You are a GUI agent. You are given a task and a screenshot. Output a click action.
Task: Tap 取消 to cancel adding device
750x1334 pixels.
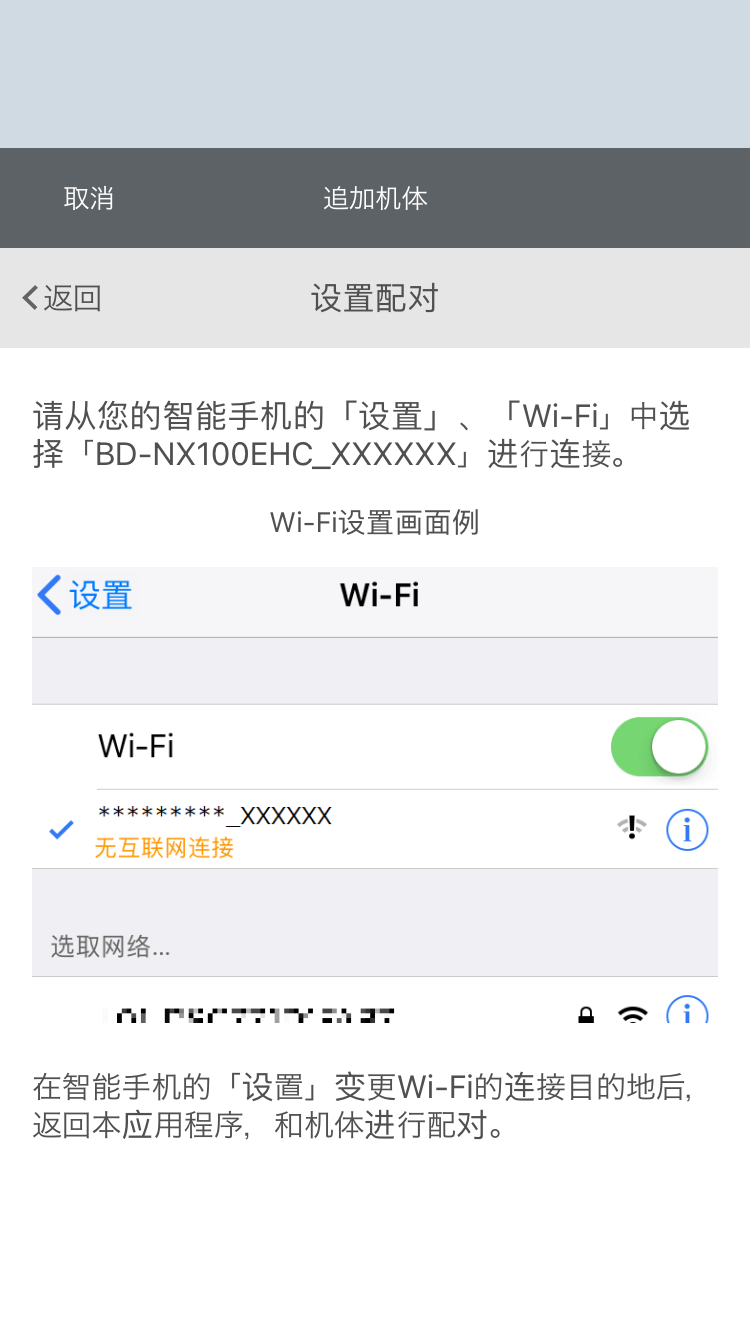(x=88, y=198)
